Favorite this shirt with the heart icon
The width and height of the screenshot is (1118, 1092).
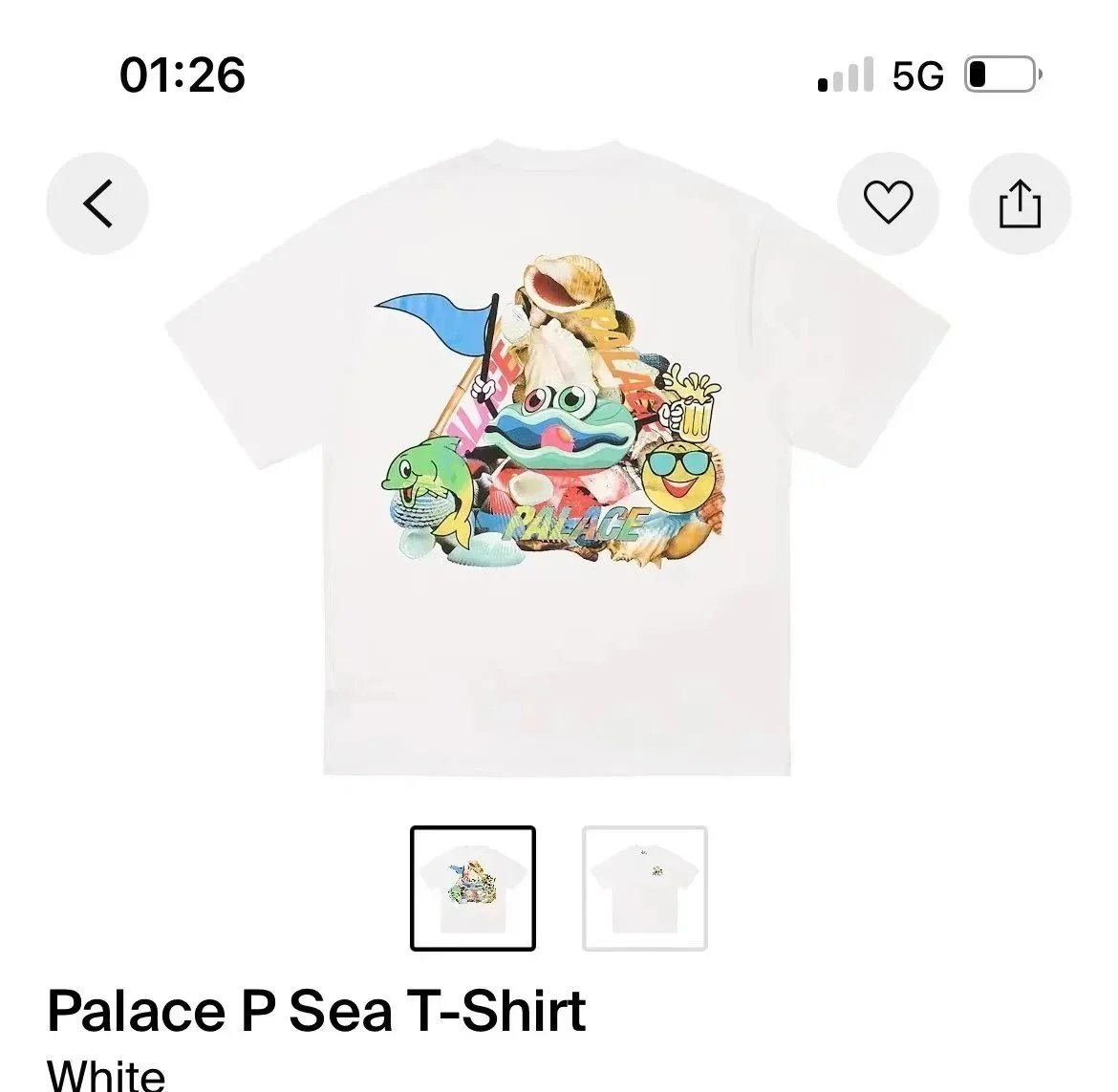pos(888,203)
